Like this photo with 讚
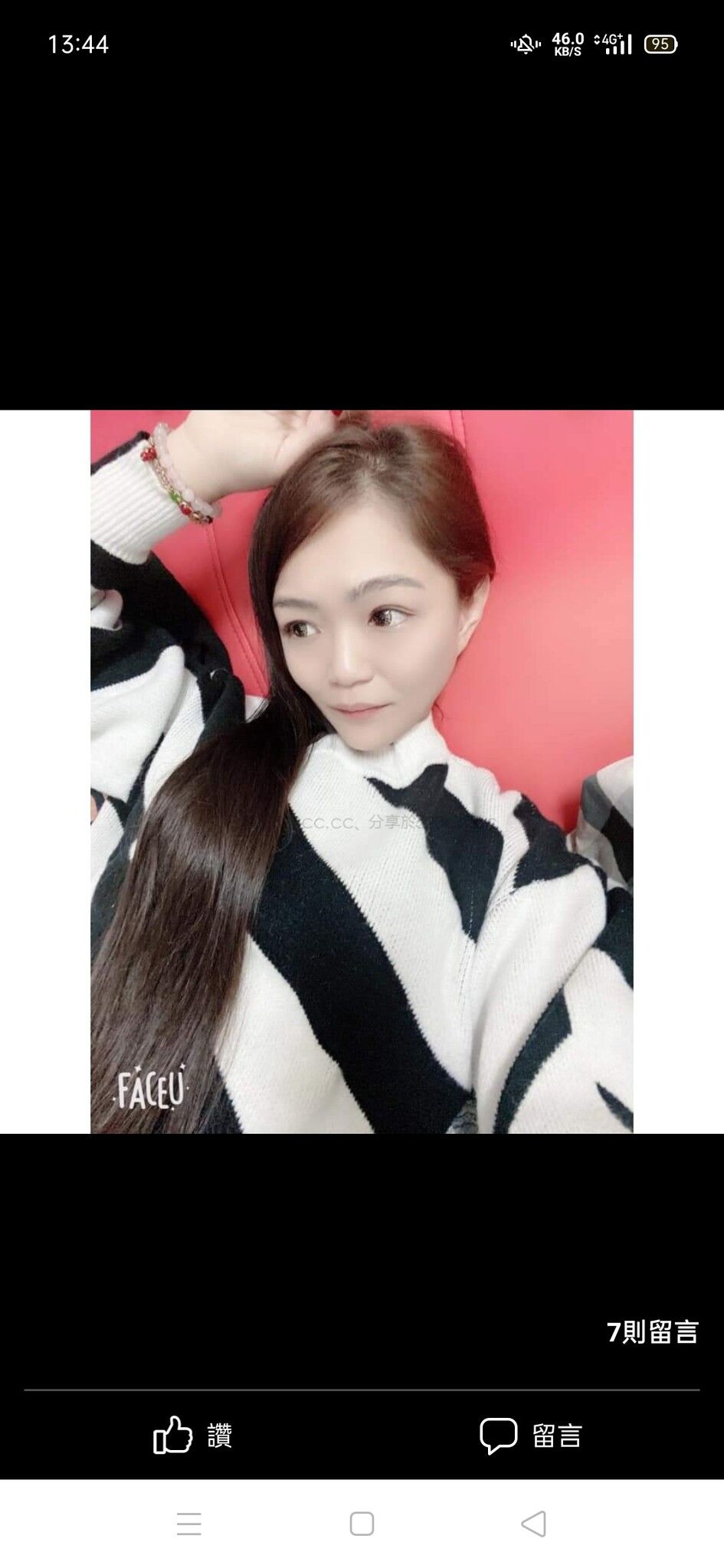This screenshot has height=1568, width=724. 192,1435
